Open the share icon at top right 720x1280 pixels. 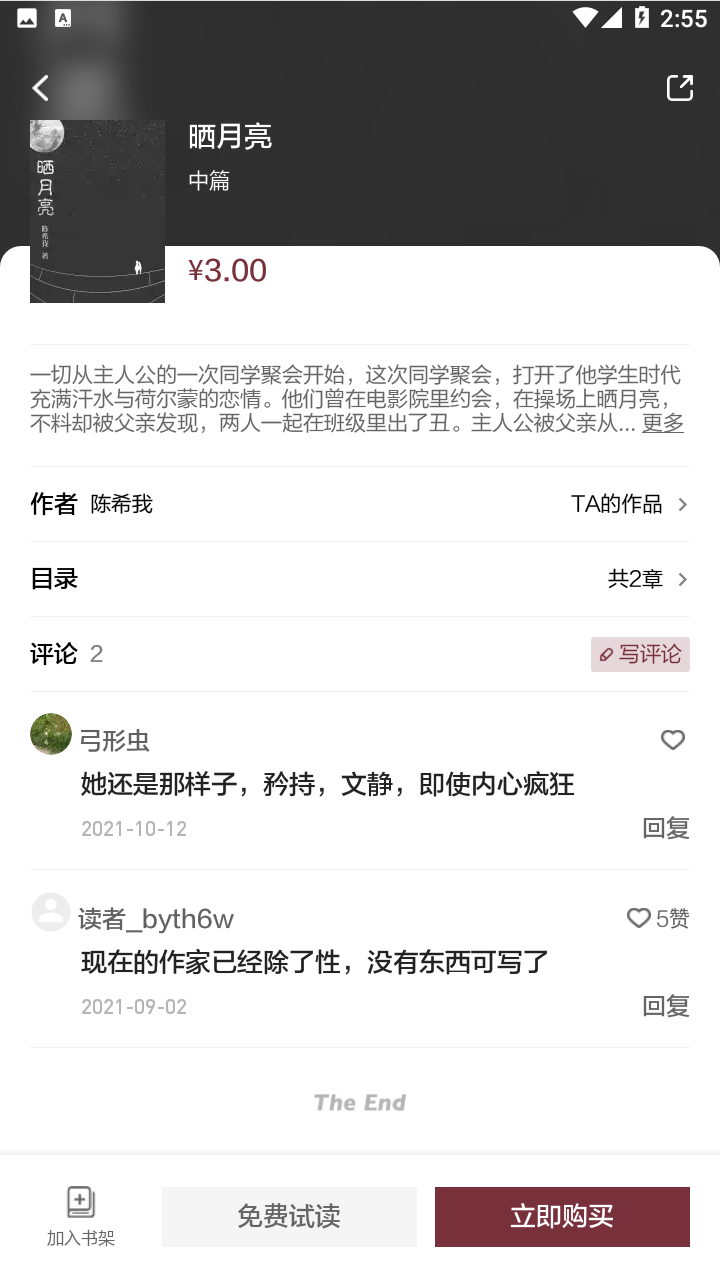tap(679, 88)
